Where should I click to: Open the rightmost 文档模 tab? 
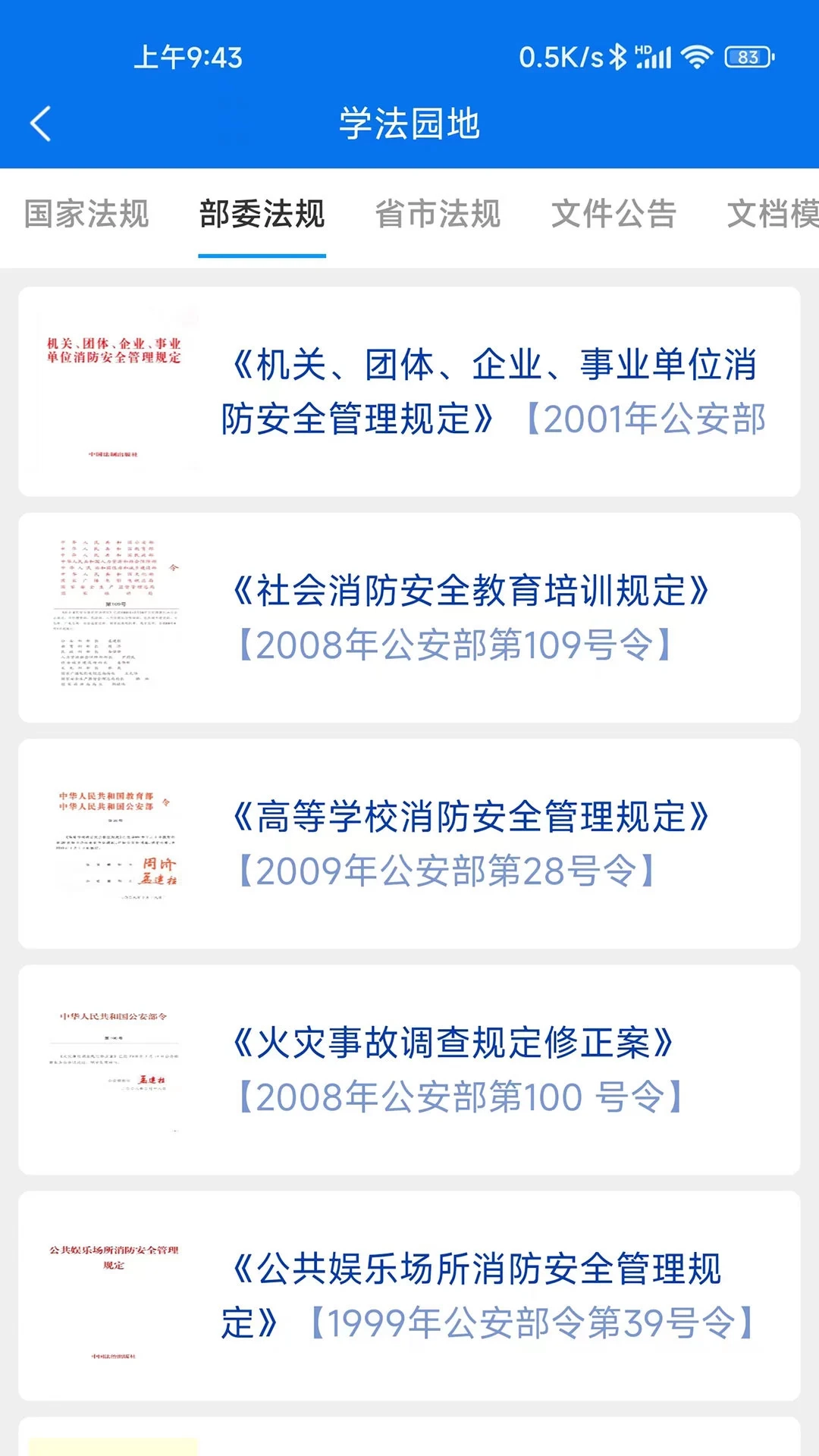tap(773, 215)
